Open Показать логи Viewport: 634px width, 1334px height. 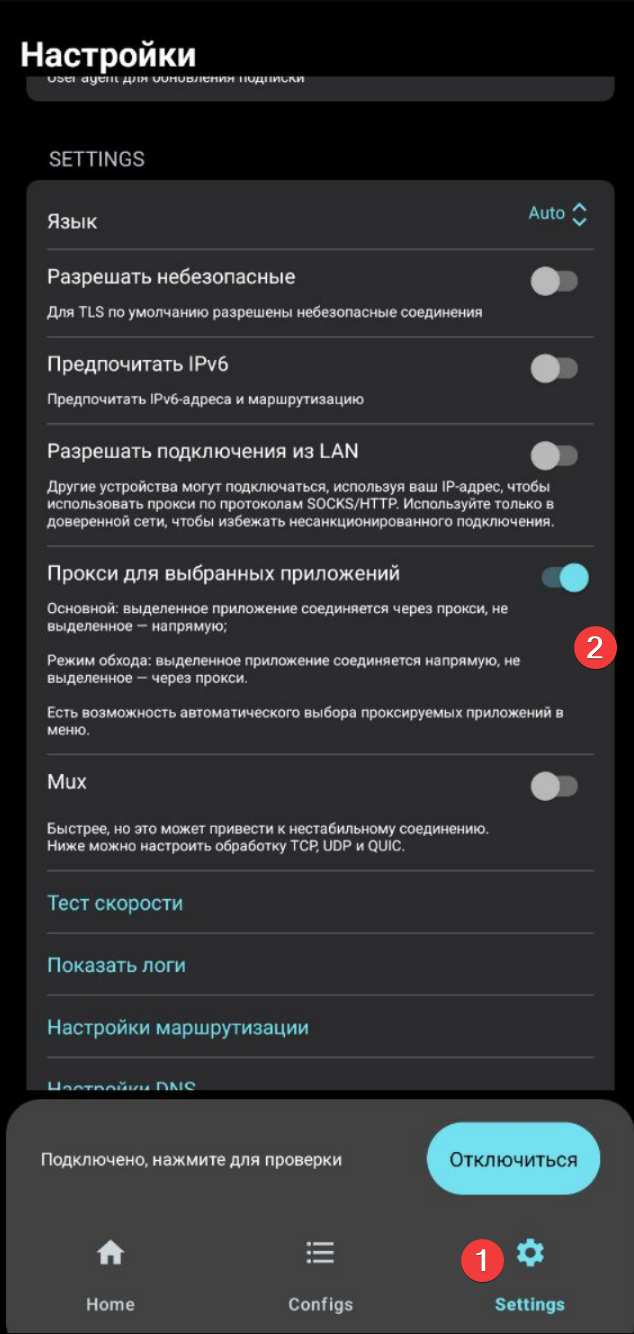[x=116, y=965]
